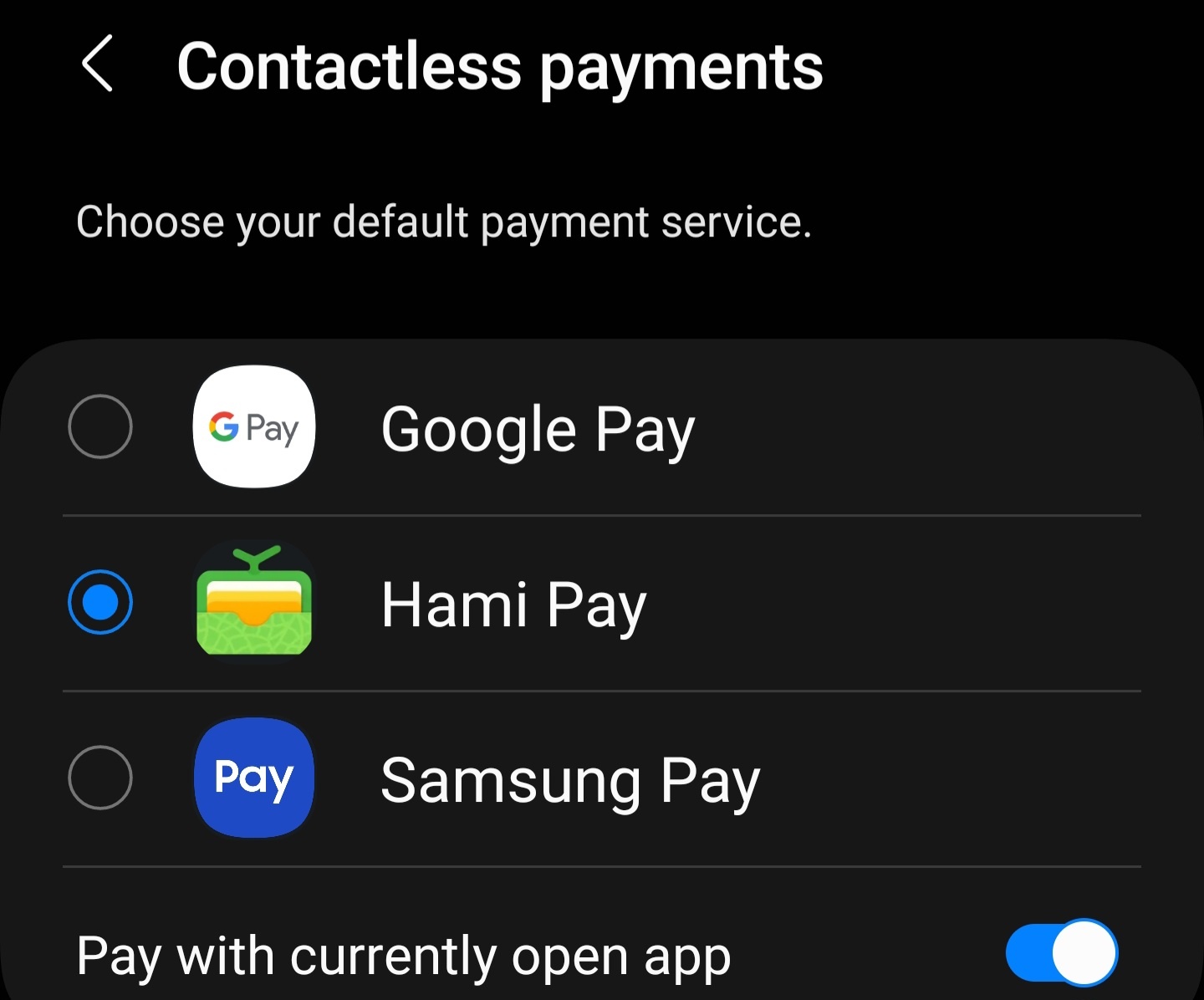Disable Pay with currently open app
This screenshot has height=1000, width=1204.
tap(1060, 953)
